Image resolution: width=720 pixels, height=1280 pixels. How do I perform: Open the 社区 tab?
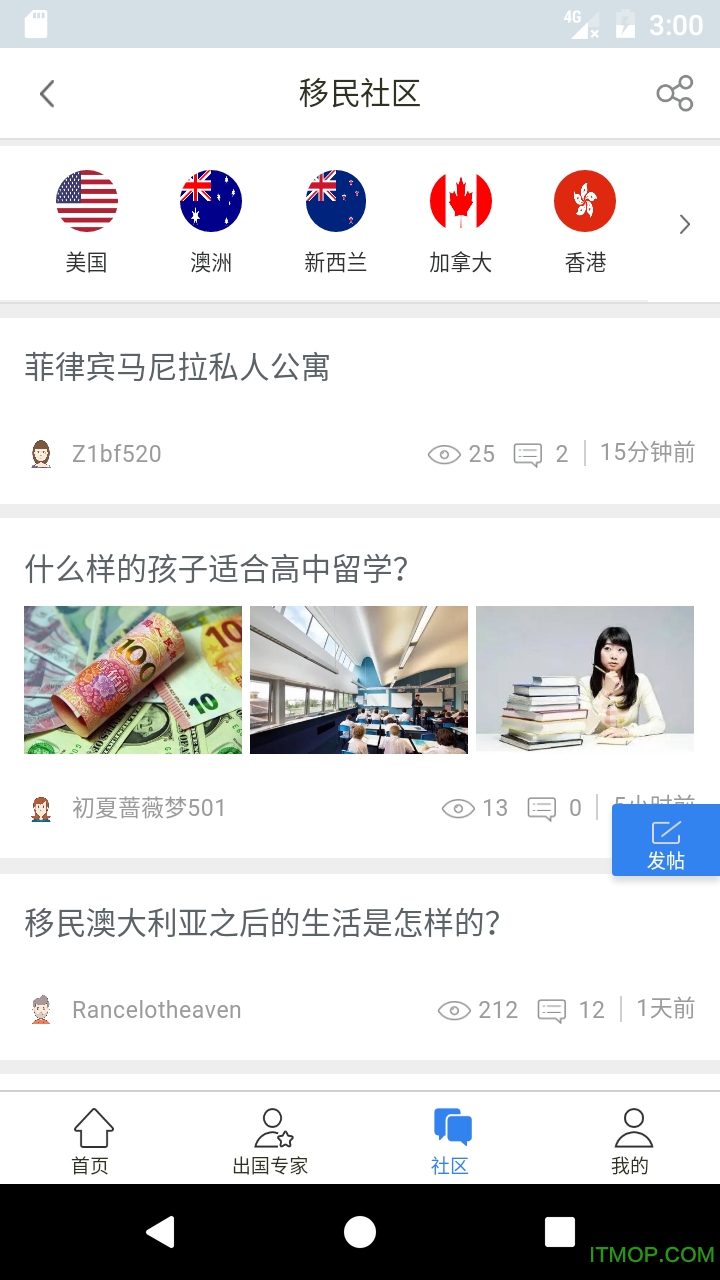(x=450, y=1140)
